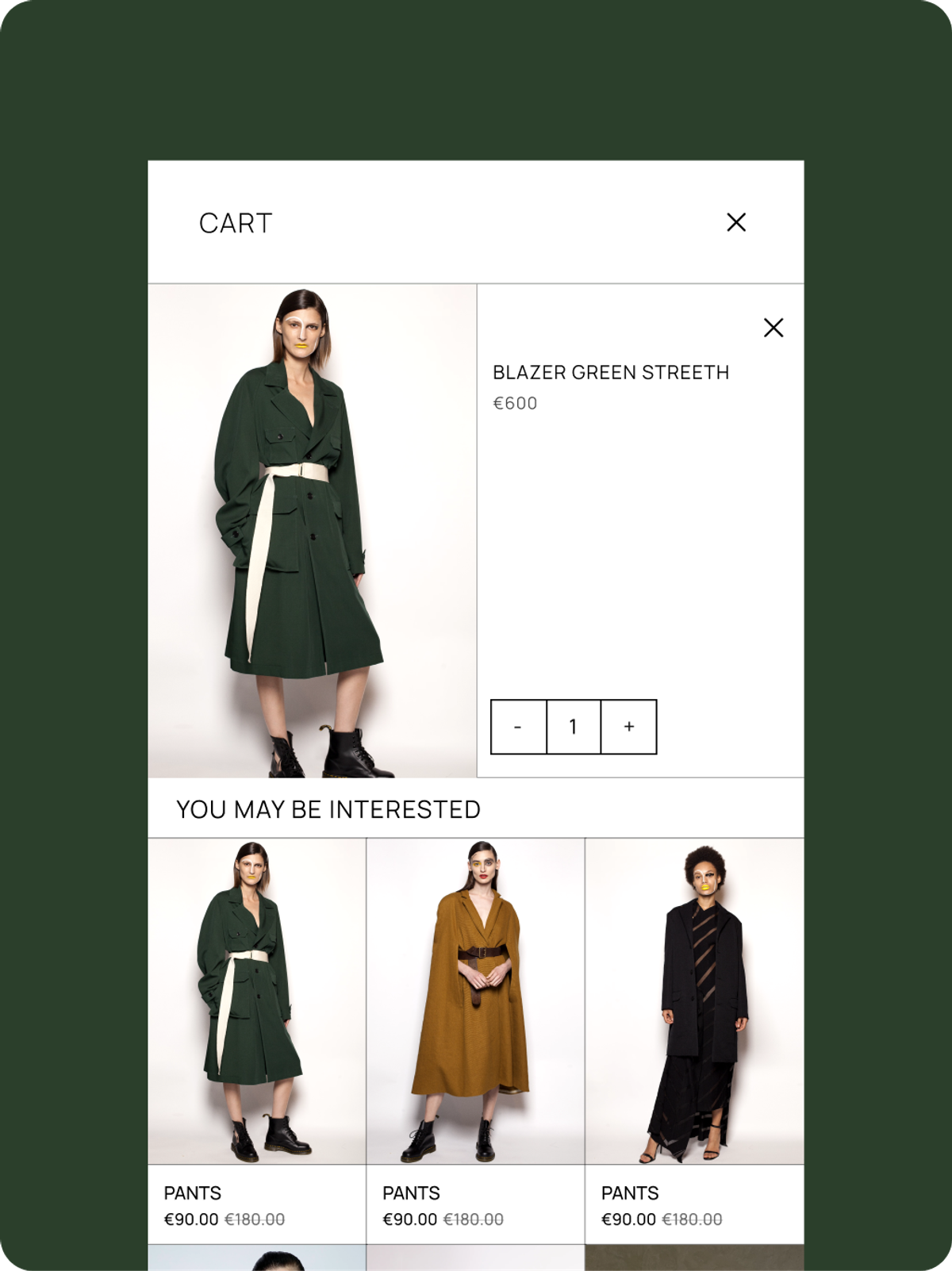Open the suggested green coat product

[257, 1001]
